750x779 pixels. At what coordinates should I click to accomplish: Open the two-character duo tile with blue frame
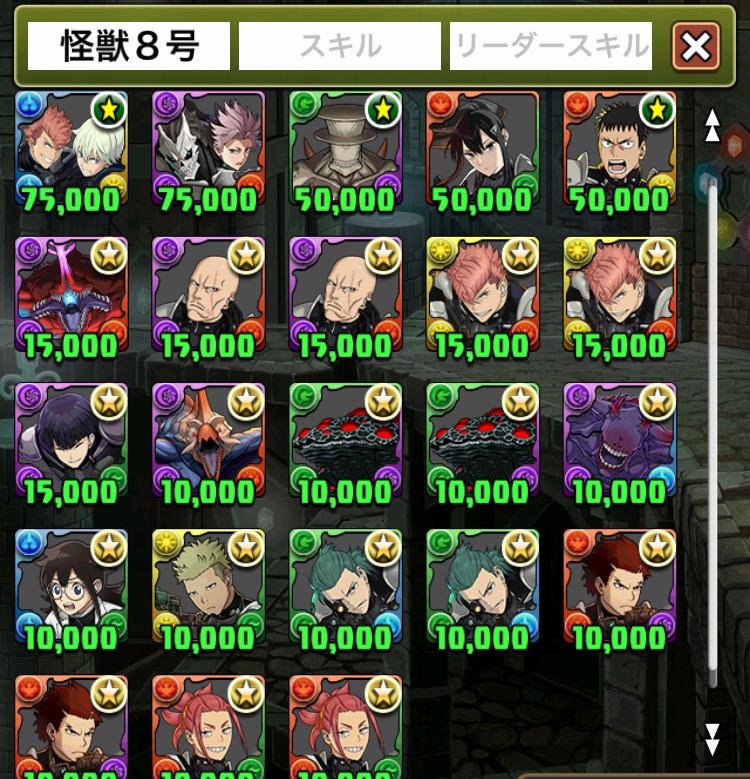tap(71, 148)
